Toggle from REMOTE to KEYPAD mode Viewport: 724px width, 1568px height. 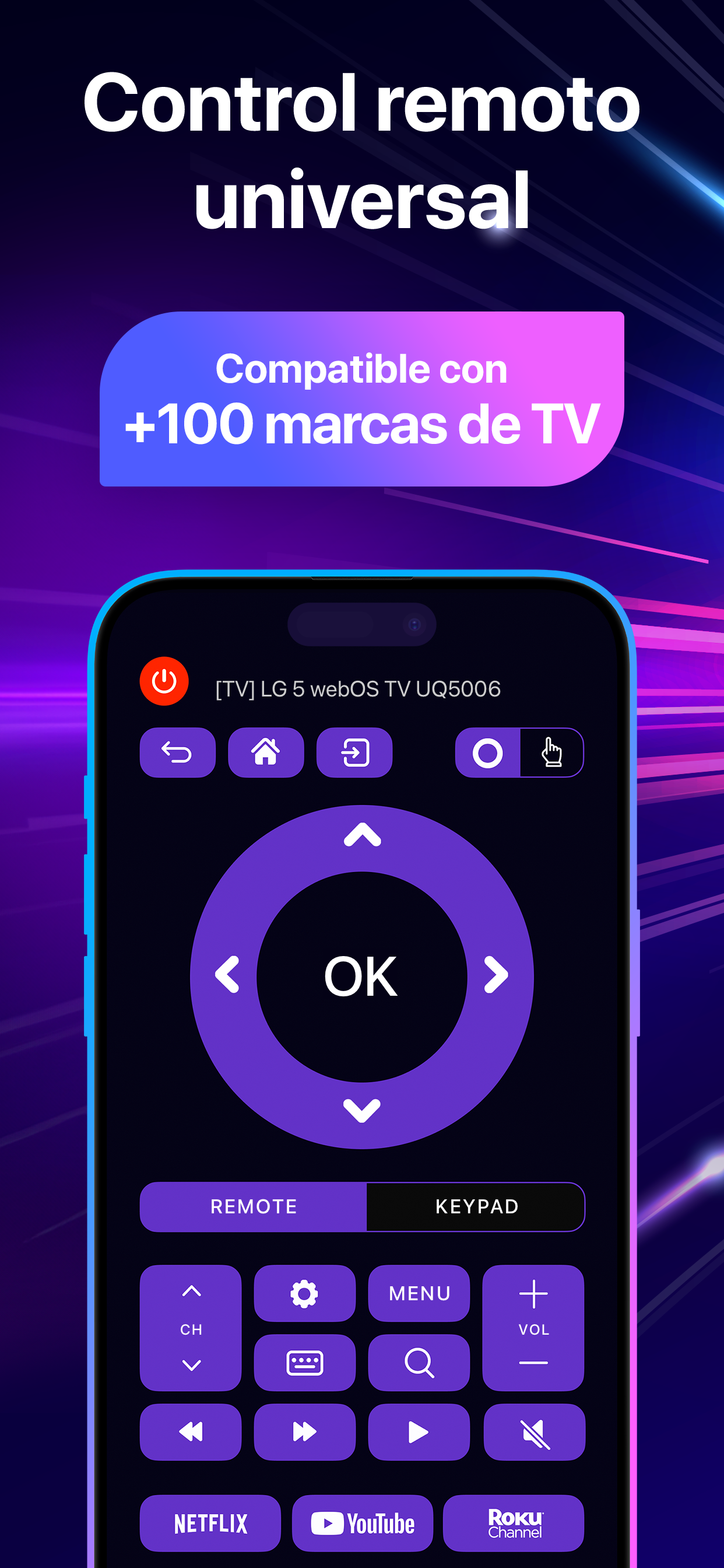point(476,1207)
